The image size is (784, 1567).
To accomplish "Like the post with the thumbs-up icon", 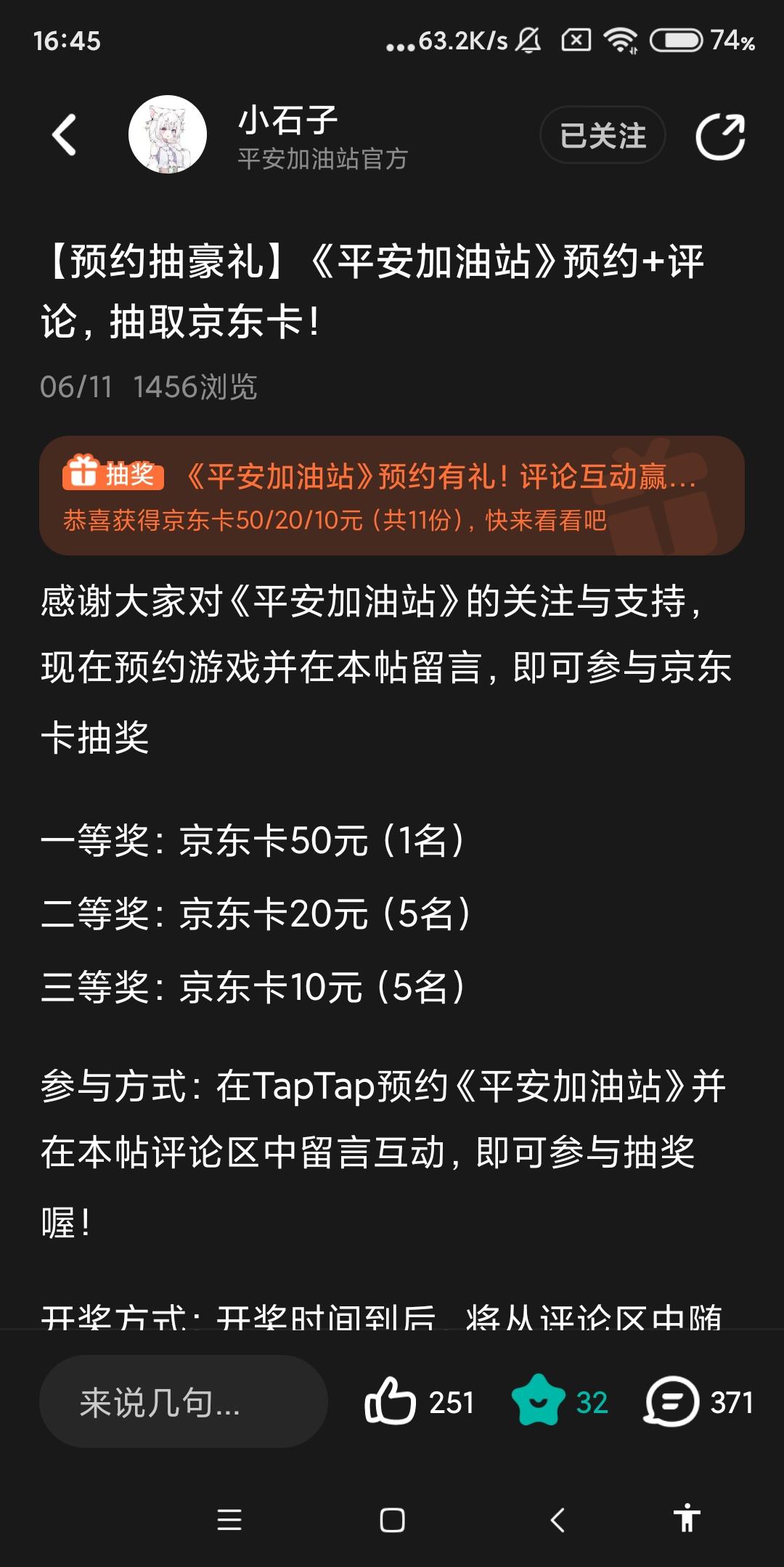I will pos(390,1401).
